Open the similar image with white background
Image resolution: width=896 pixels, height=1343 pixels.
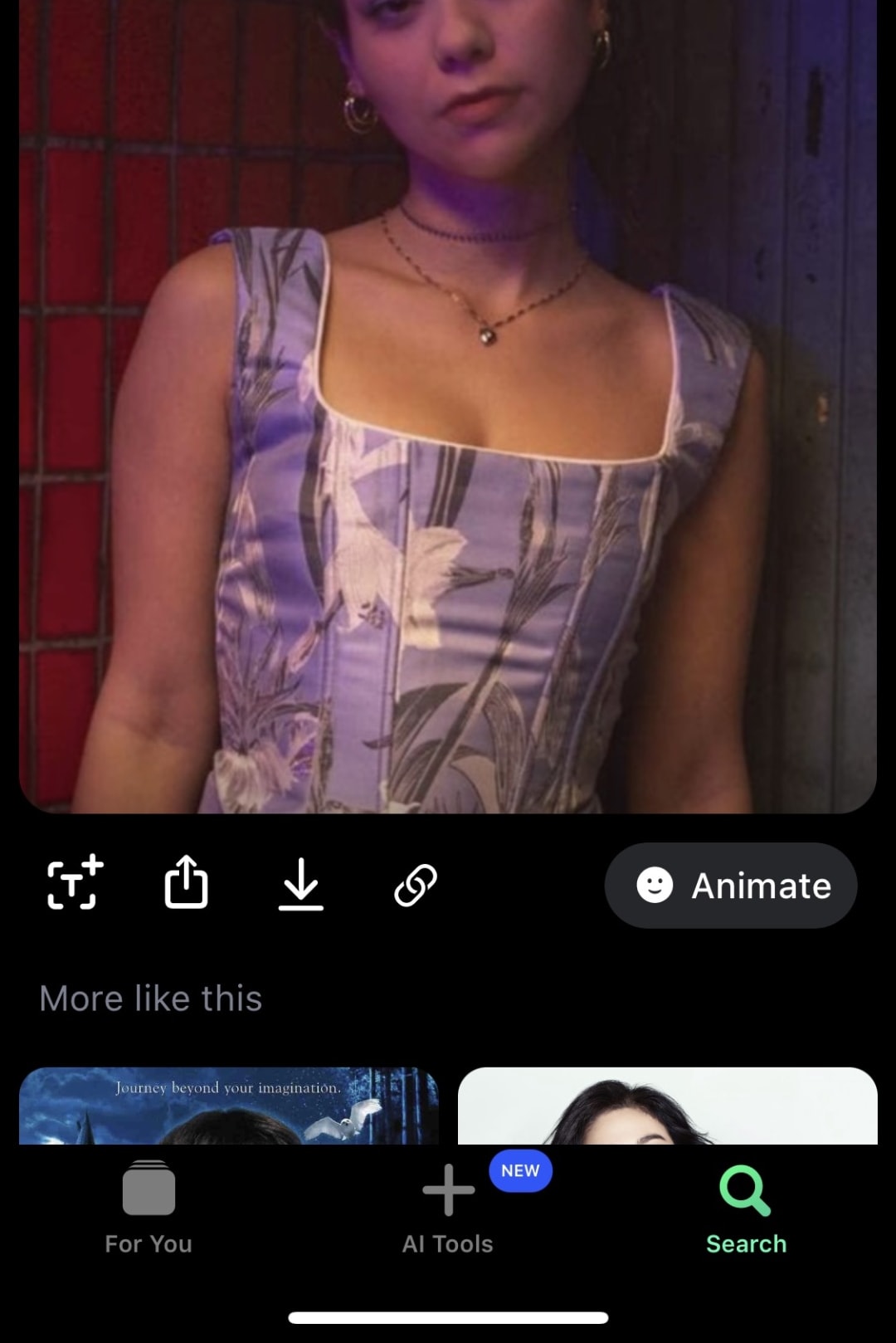(x=667, y=1106)
